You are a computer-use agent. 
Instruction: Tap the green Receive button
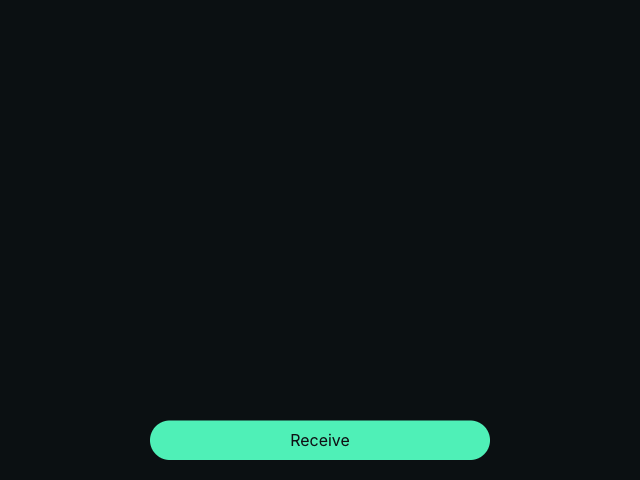(x=320, y=440)
